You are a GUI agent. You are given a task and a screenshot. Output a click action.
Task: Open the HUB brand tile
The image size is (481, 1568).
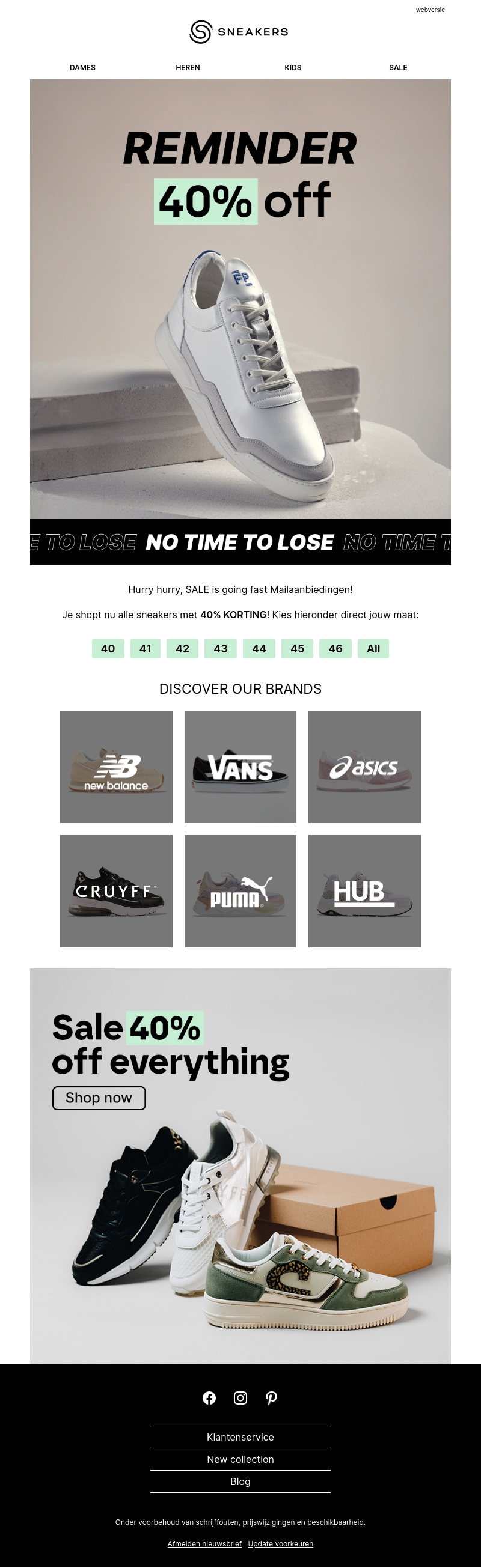point(364,890)
